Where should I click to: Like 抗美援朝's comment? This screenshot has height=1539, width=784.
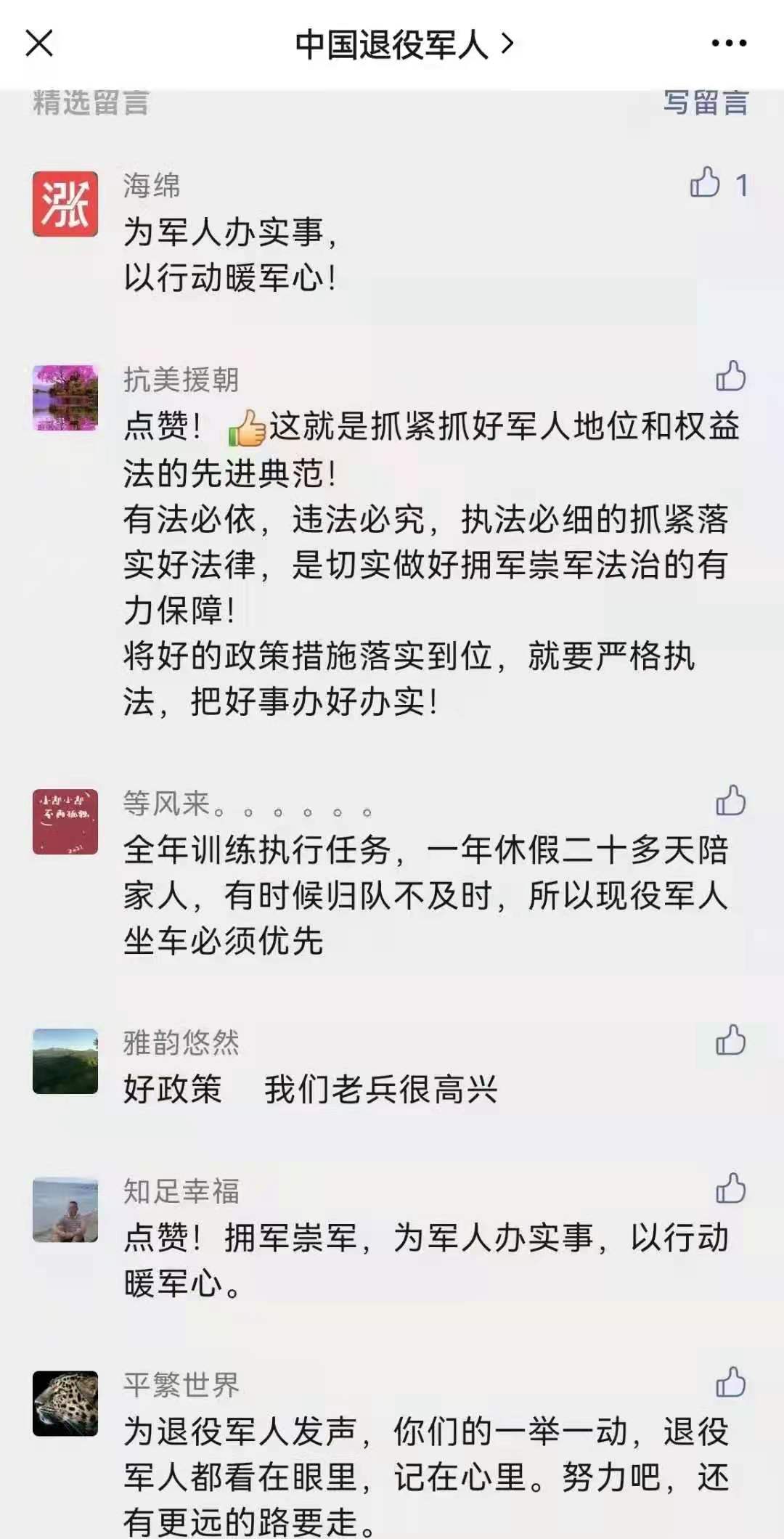[x=730, y=376]
